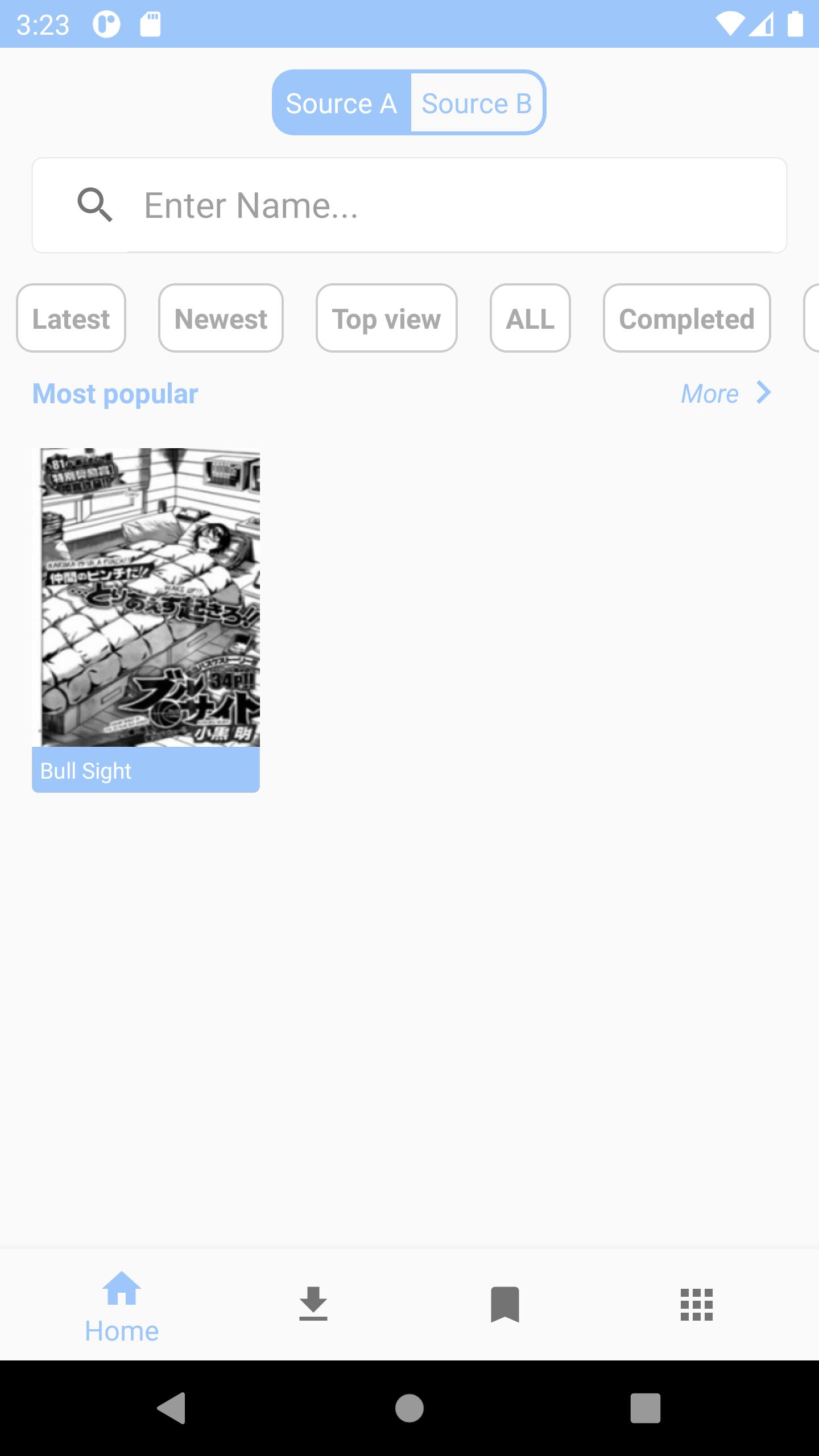
Task: Select the Latest filter chip
Action: (x=71, y=318)
